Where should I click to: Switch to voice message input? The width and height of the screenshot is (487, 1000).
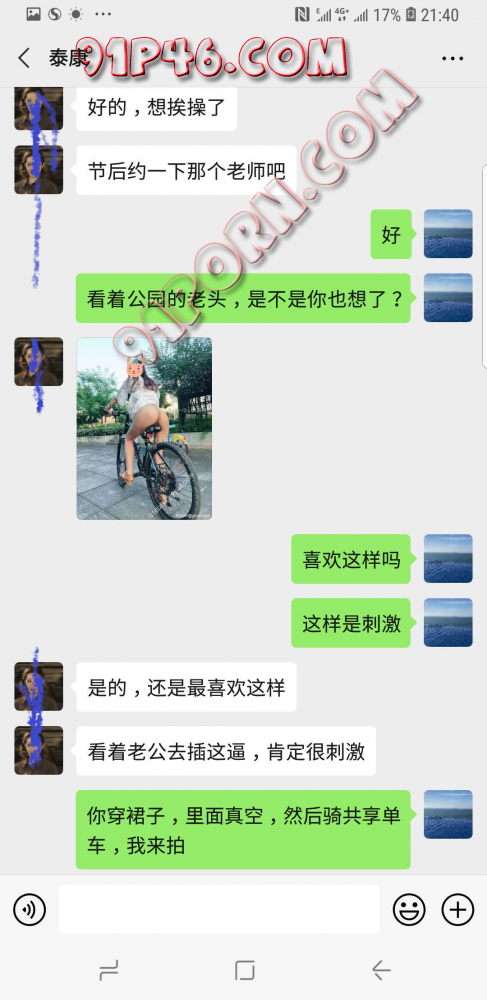29,909
